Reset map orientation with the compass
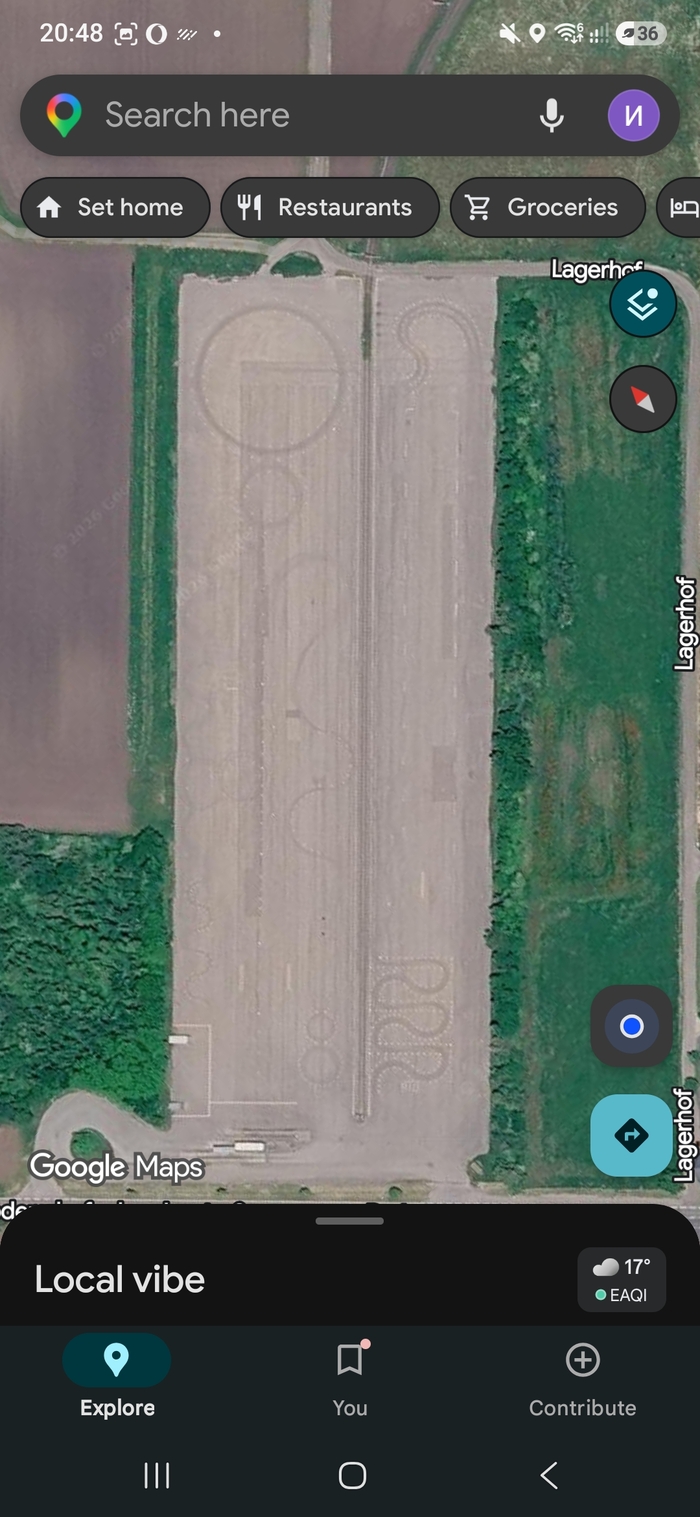Image resolution: width=700 pixels, height=1517 pixels. 643,399
